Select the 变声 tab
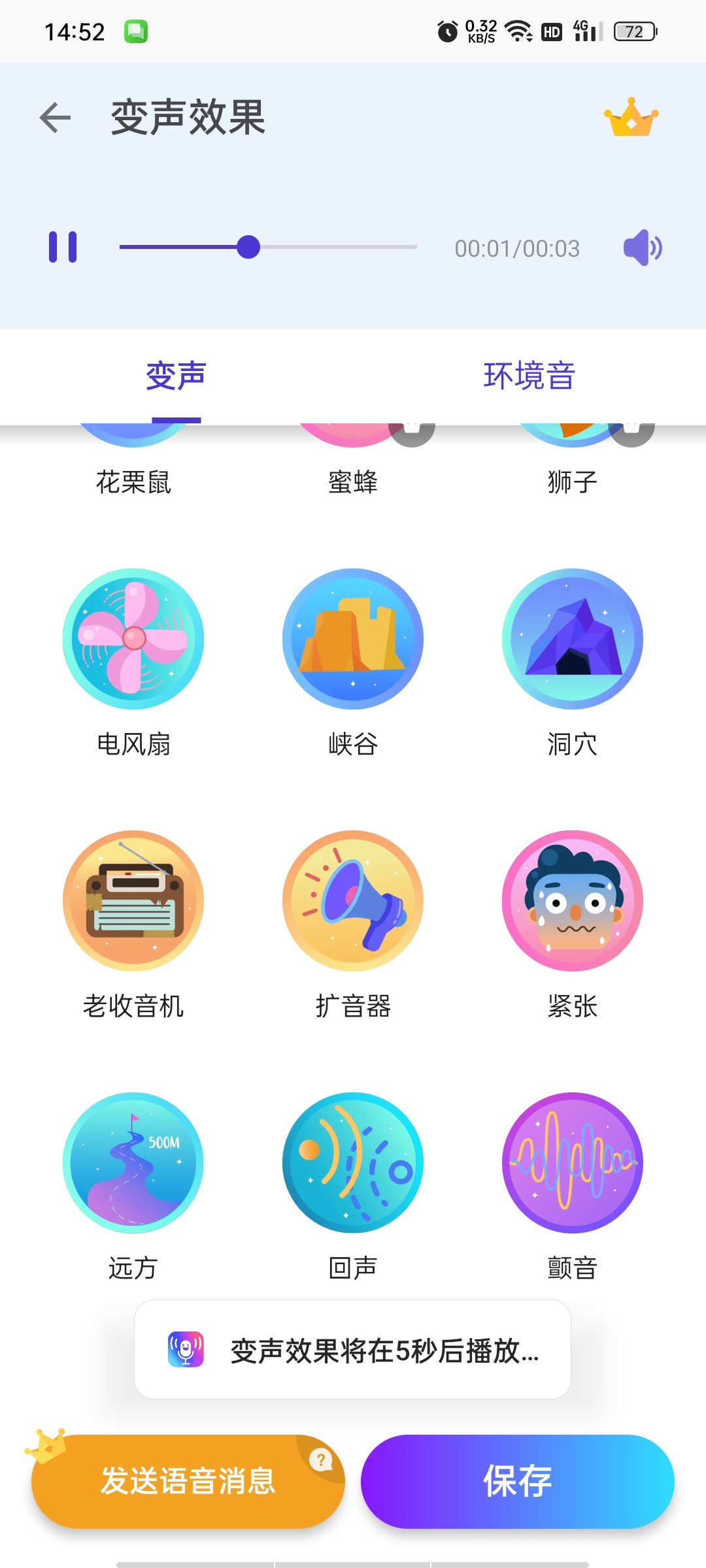 click(x=176, y=376)
